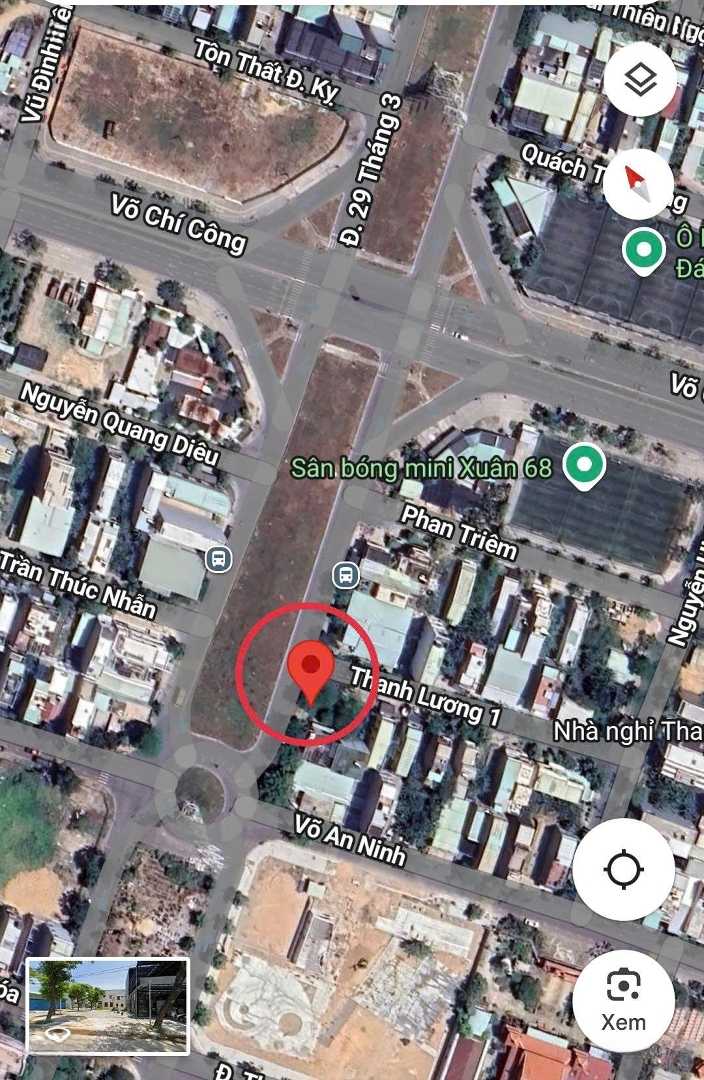Open the map layers selector
This screenshot has width=704, height=1080.
[640, 77]
